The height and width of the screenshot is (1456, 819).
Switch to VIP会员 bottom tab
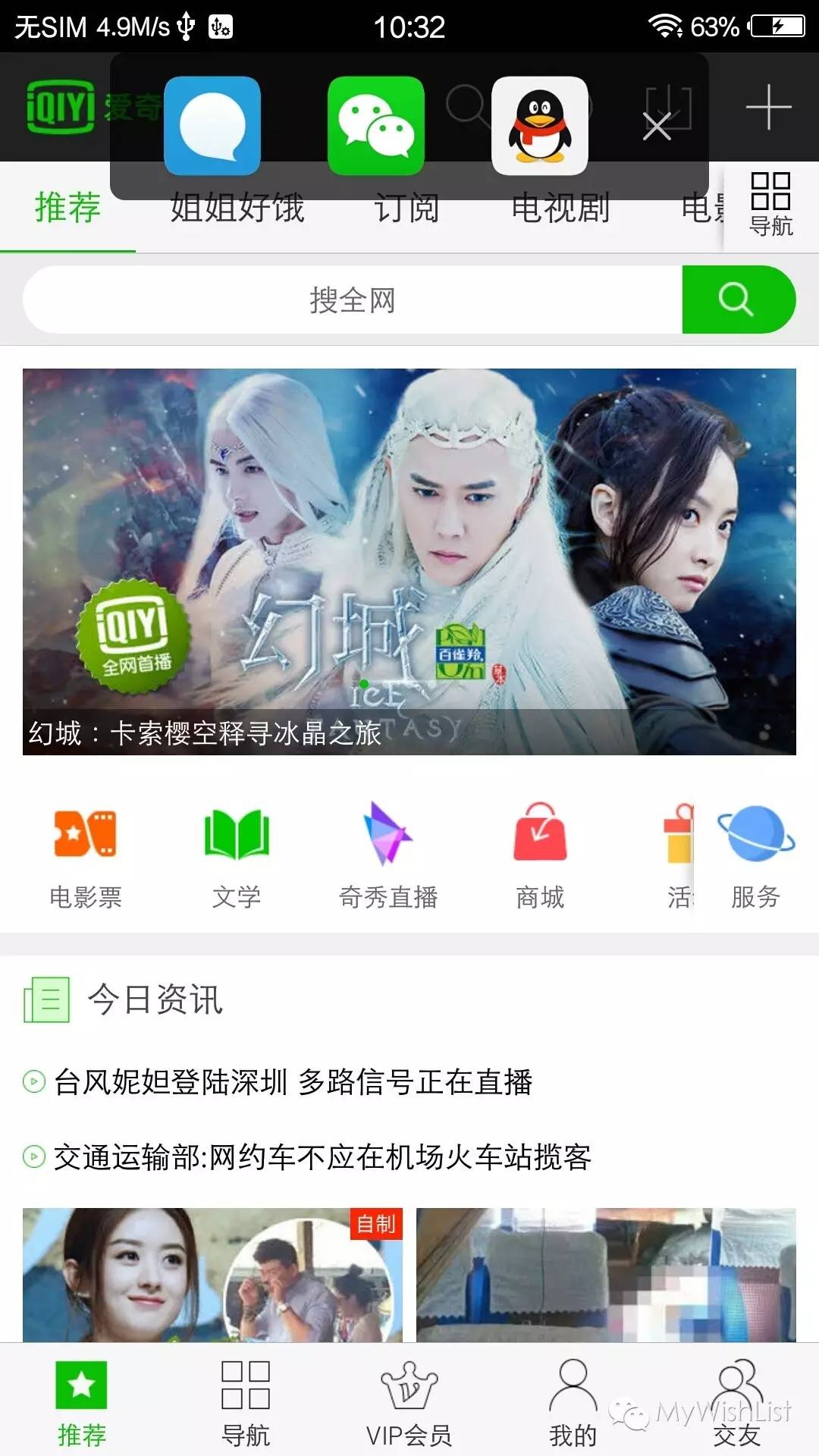(409, 1403)
